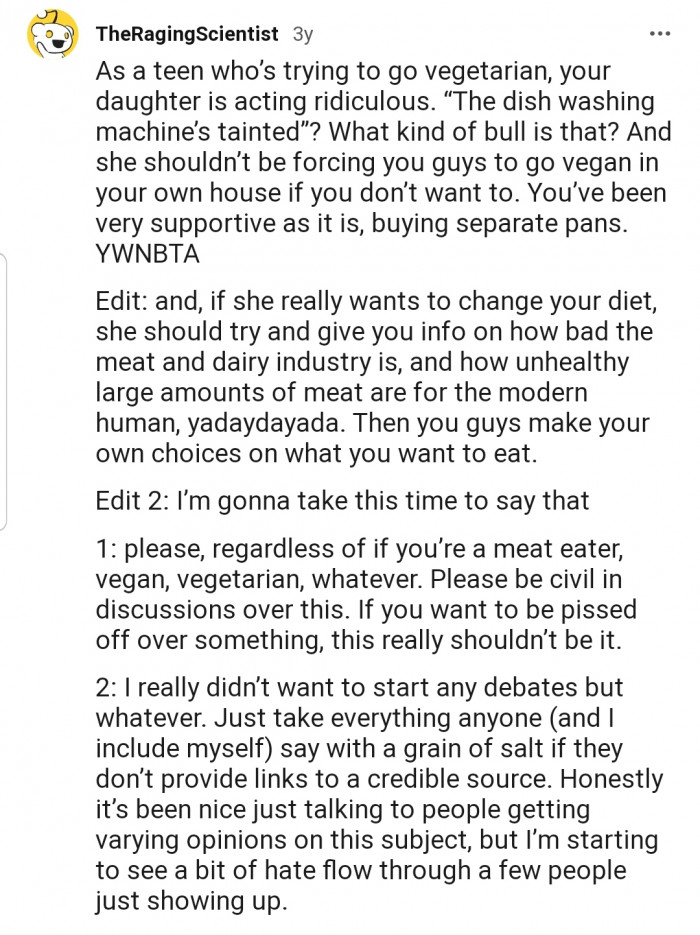Open the comment's overflow menu

658,33
